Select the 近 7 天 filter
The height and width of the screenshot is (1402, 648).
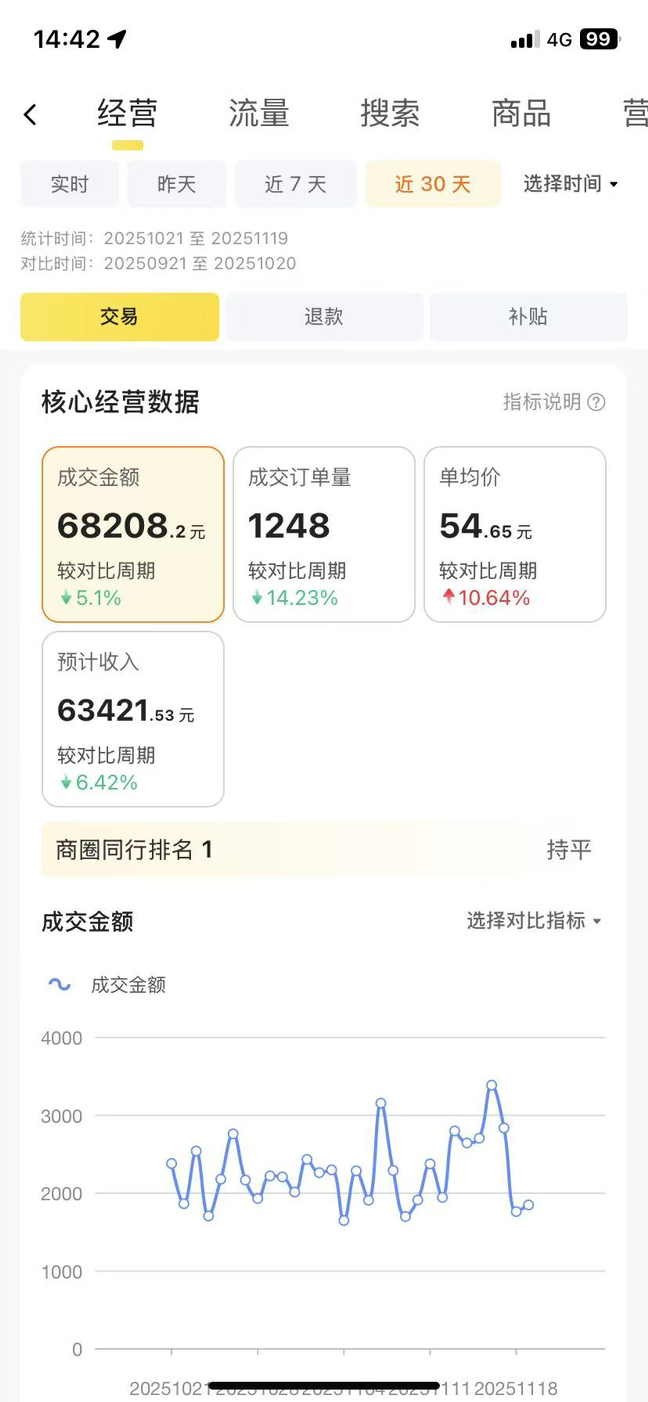pyautogui.click(x=296, y=184)
